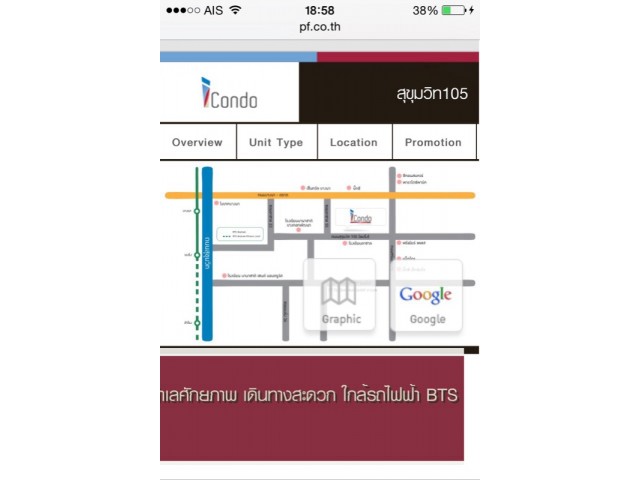Show the Graphic map view
The width and height of the screenshot is (640, 480).
341,297
